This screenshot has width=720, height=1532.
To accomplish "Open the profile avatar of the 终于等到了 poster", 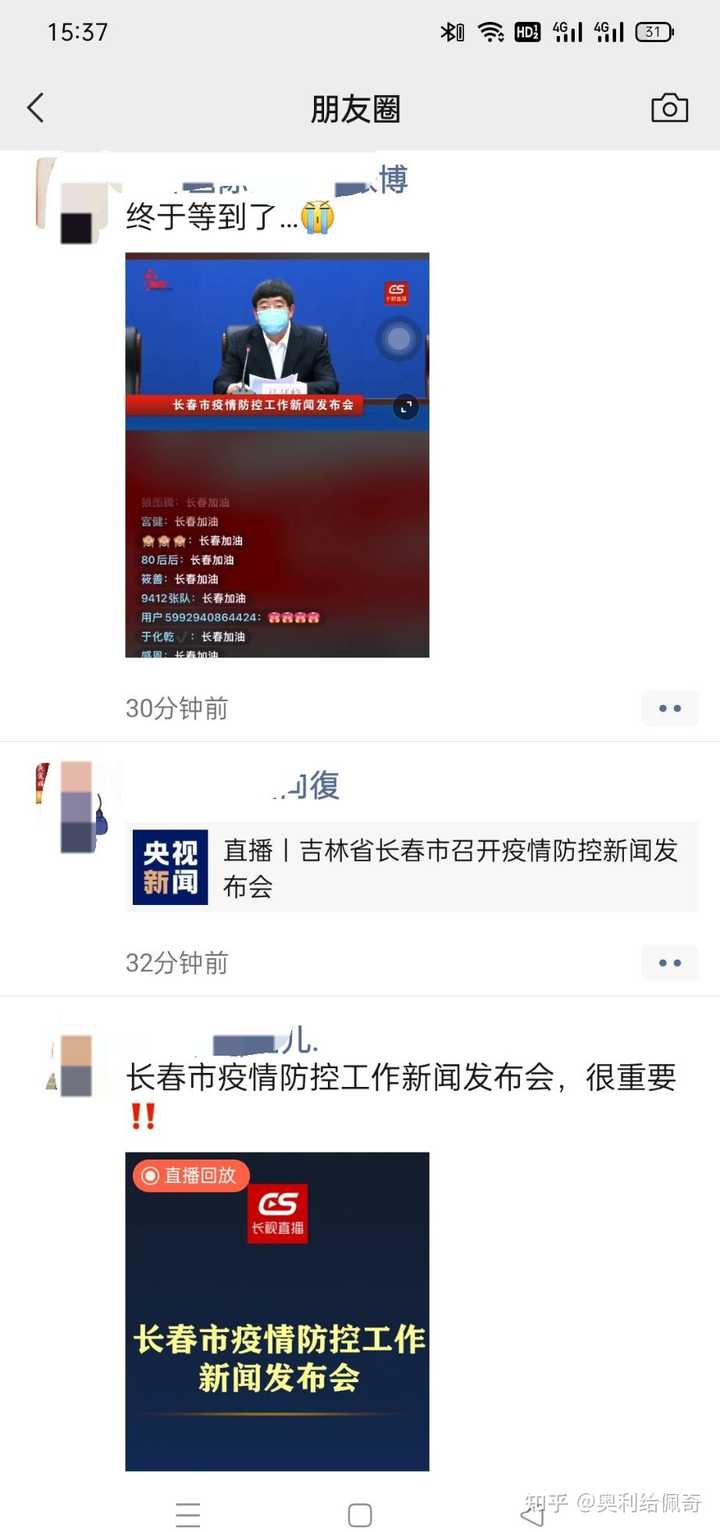I will click(x=76, y=205).
